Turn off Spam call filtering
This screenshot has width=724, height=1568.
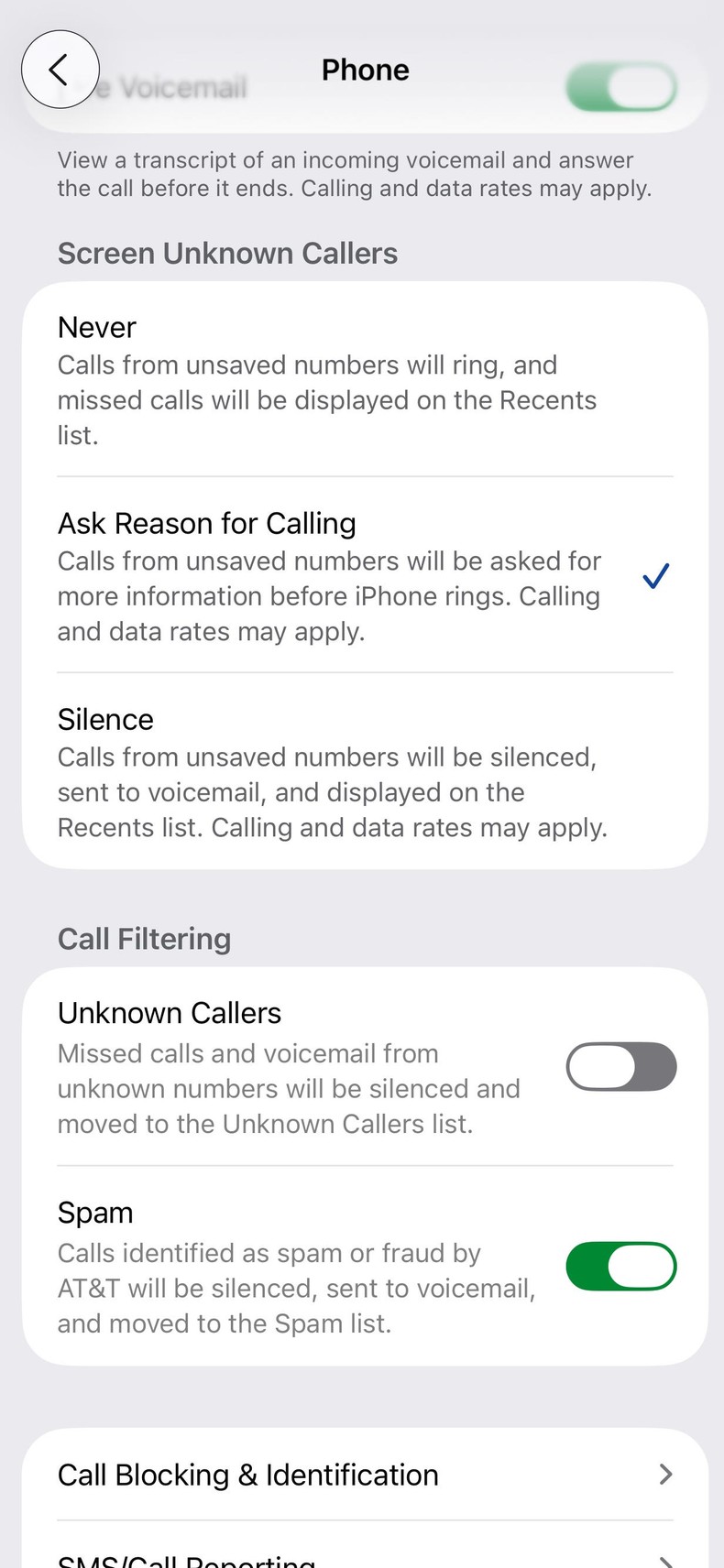tap(621, 1266)
